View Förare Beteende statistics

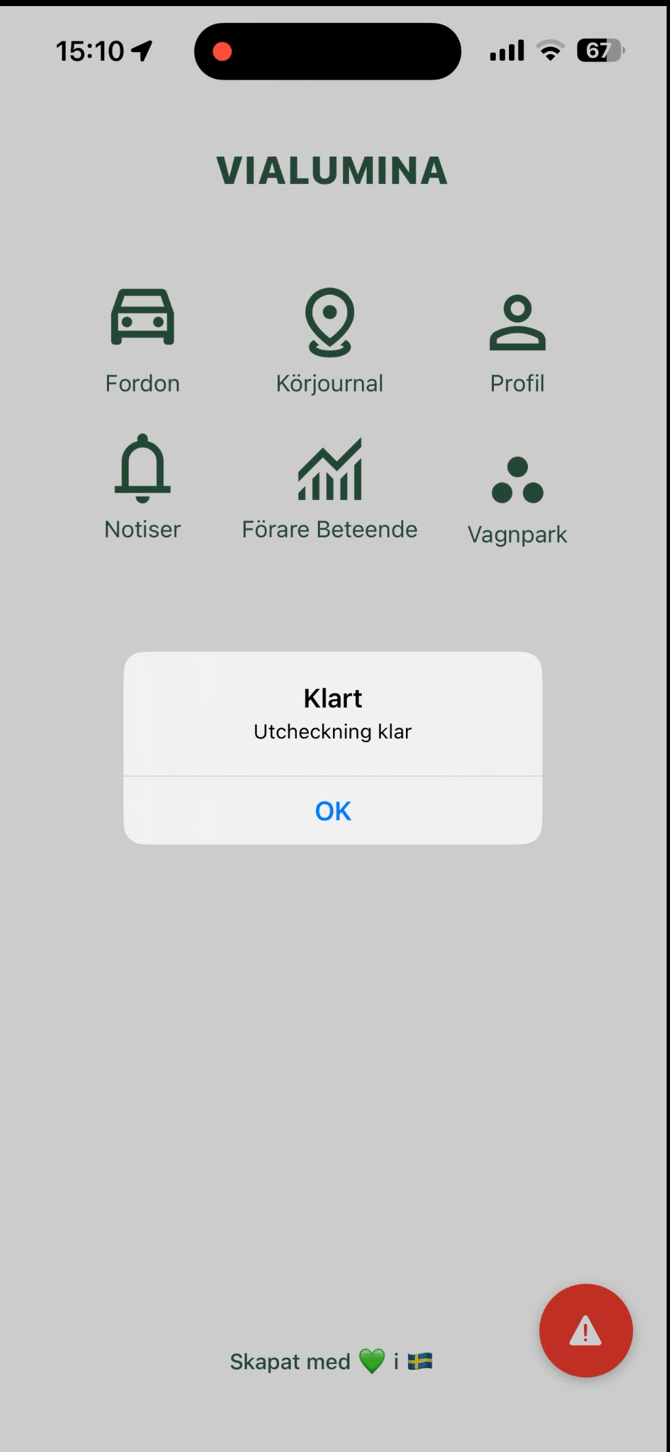pyautogui.click(x=329, y=487)
